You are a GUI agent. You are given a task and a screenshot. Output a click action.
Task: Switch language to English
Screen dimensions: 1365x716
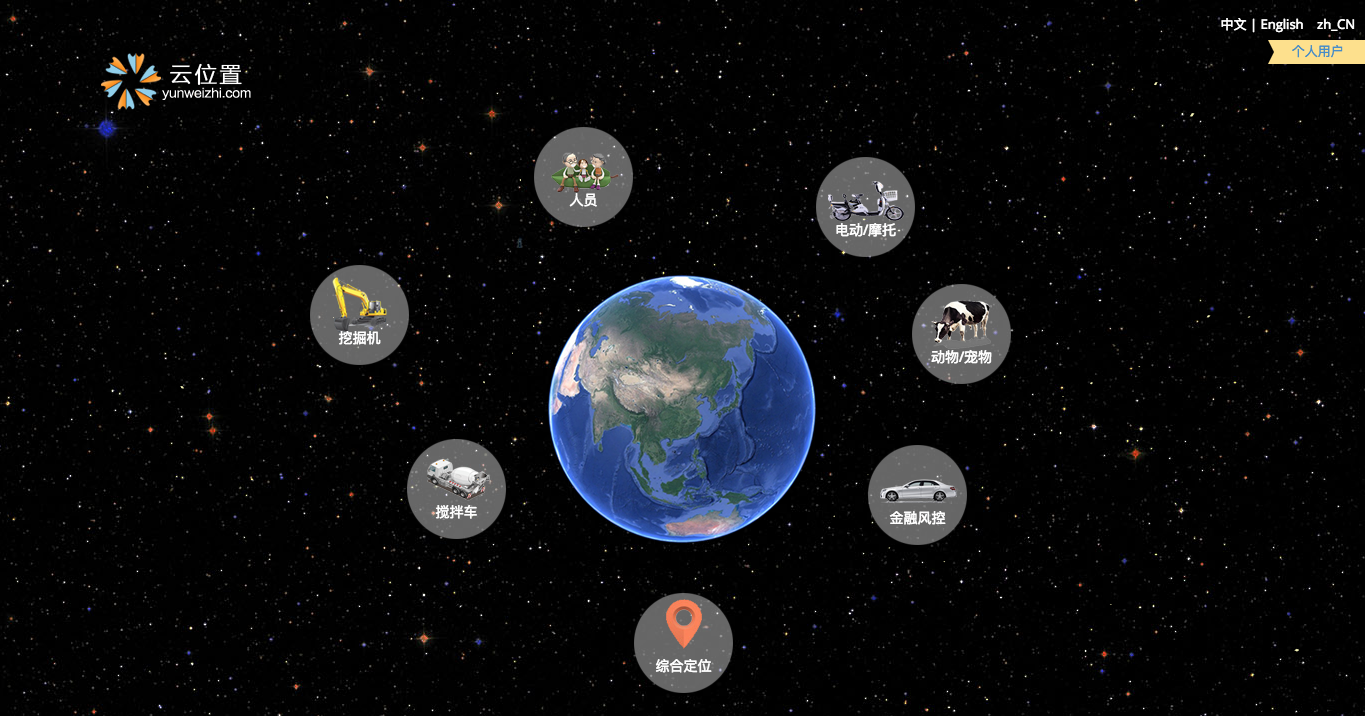pos(1281,25)
